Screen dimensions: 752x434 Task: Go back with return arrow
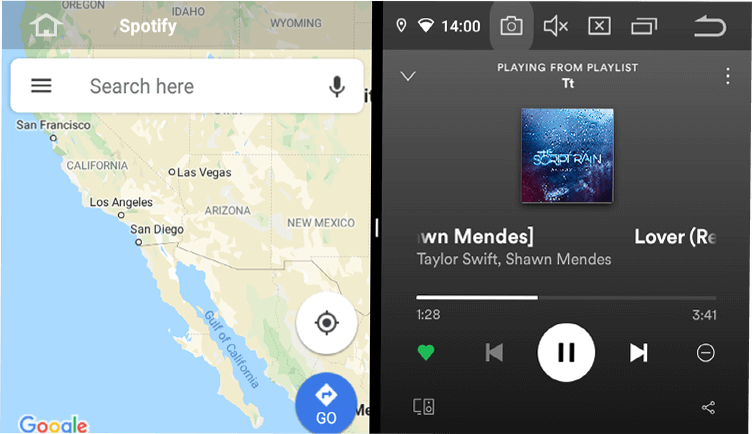[709, 26]
